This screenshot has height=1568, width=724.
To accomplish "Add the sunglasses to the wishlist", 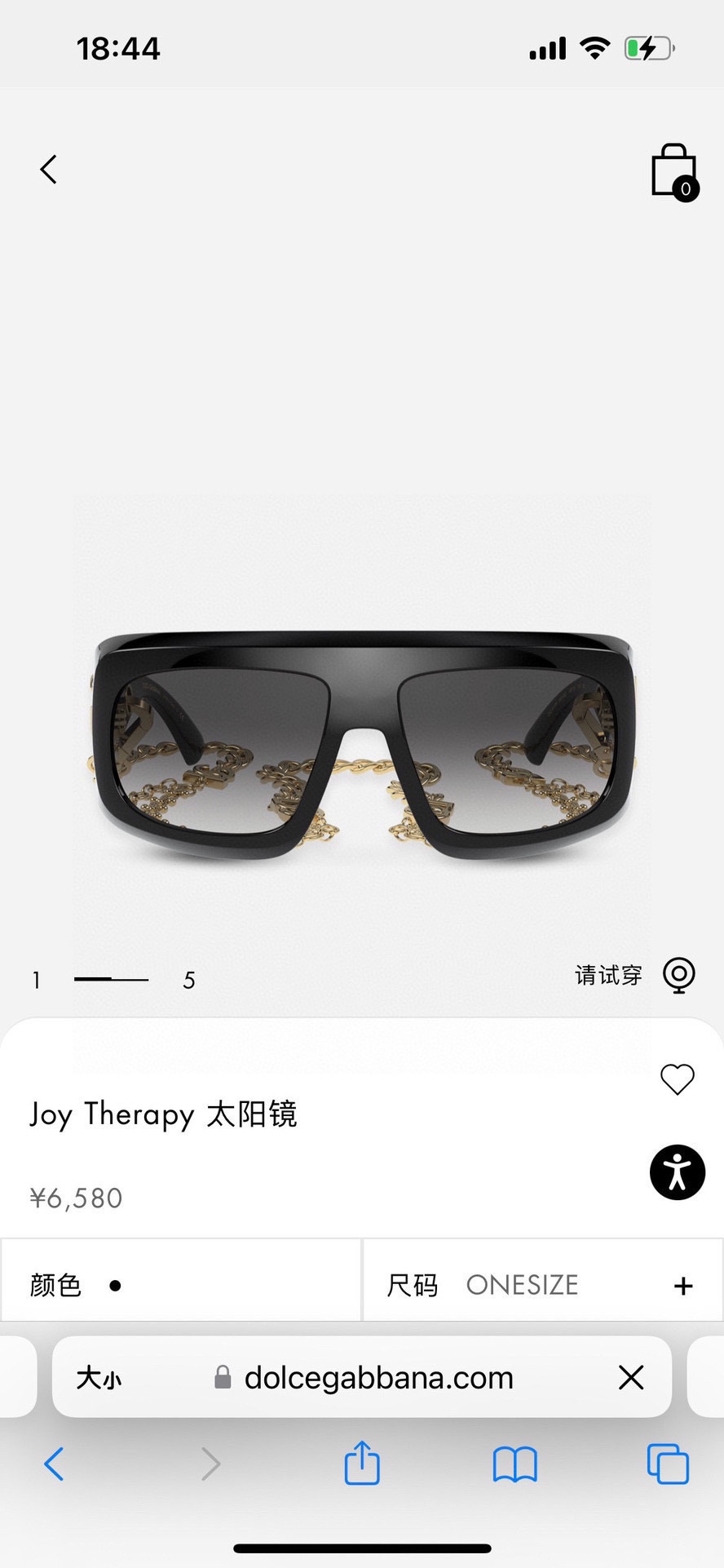I will click(x=677, y=1079).
